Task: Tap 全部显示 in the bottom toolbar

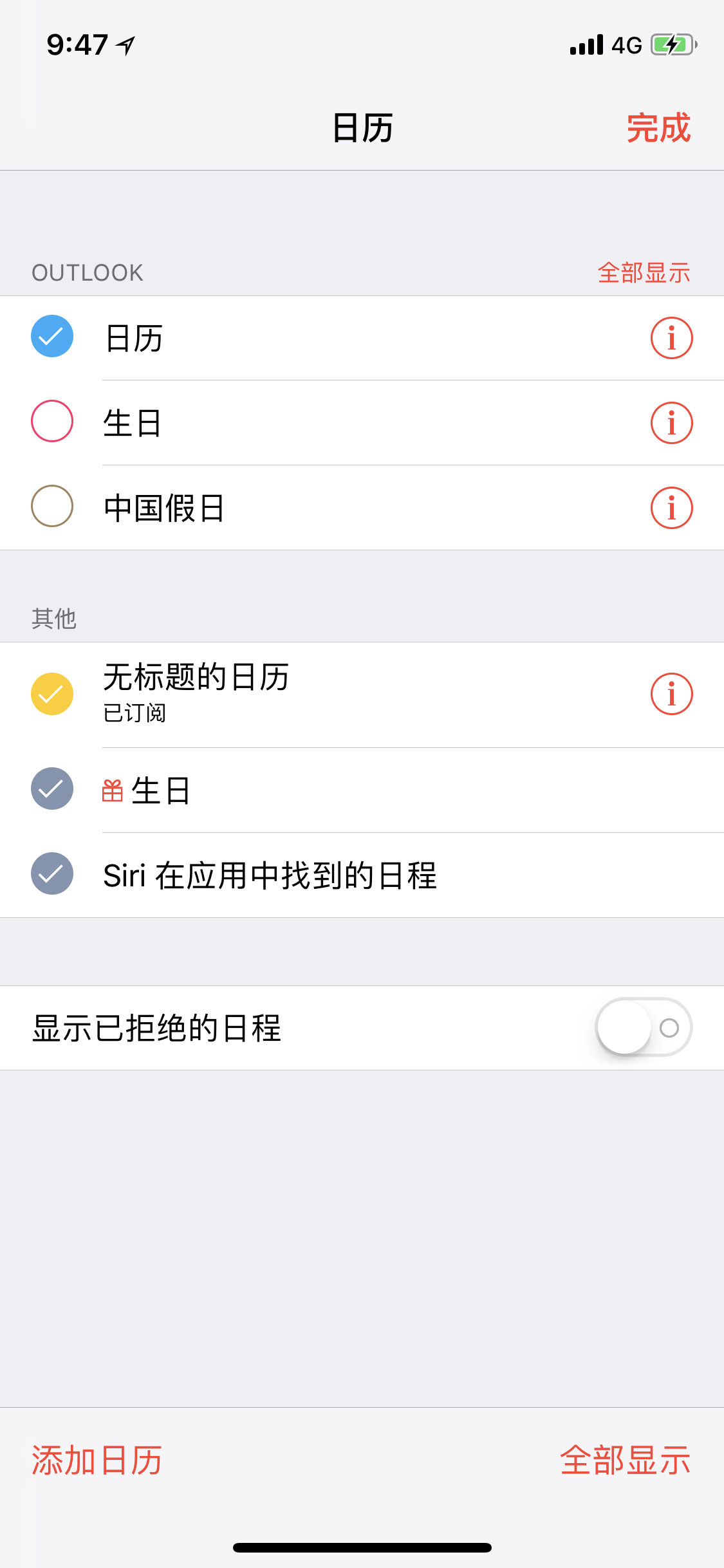Action: point(625,1460)
